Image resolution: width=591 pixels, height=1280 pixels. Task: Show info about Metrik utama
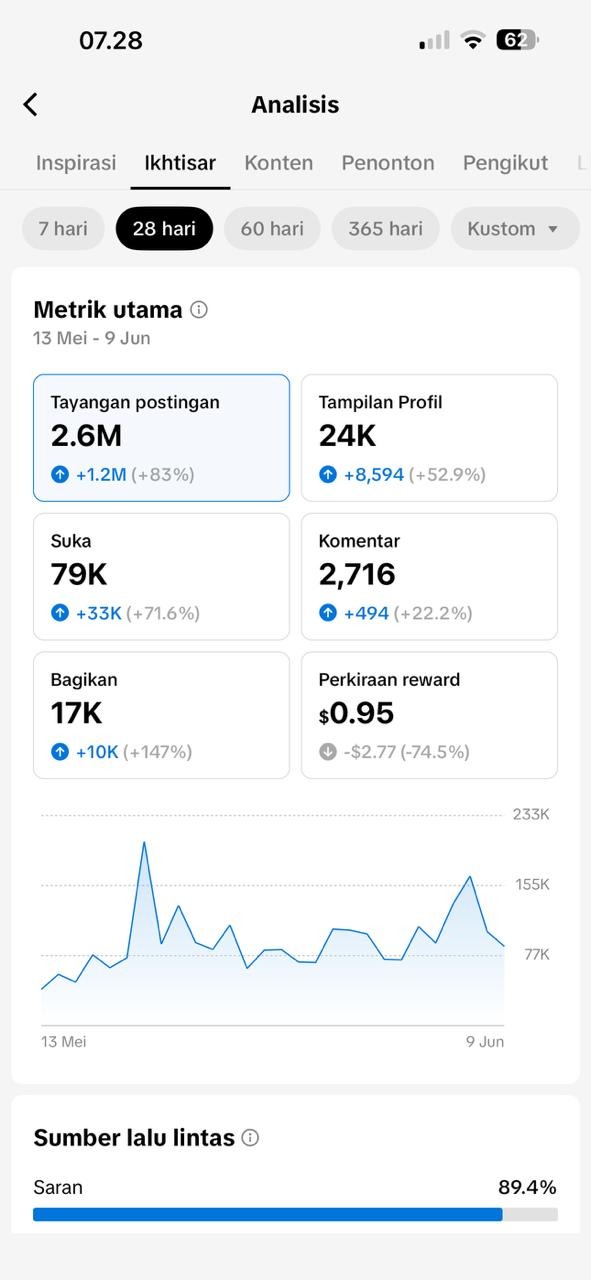199,310
